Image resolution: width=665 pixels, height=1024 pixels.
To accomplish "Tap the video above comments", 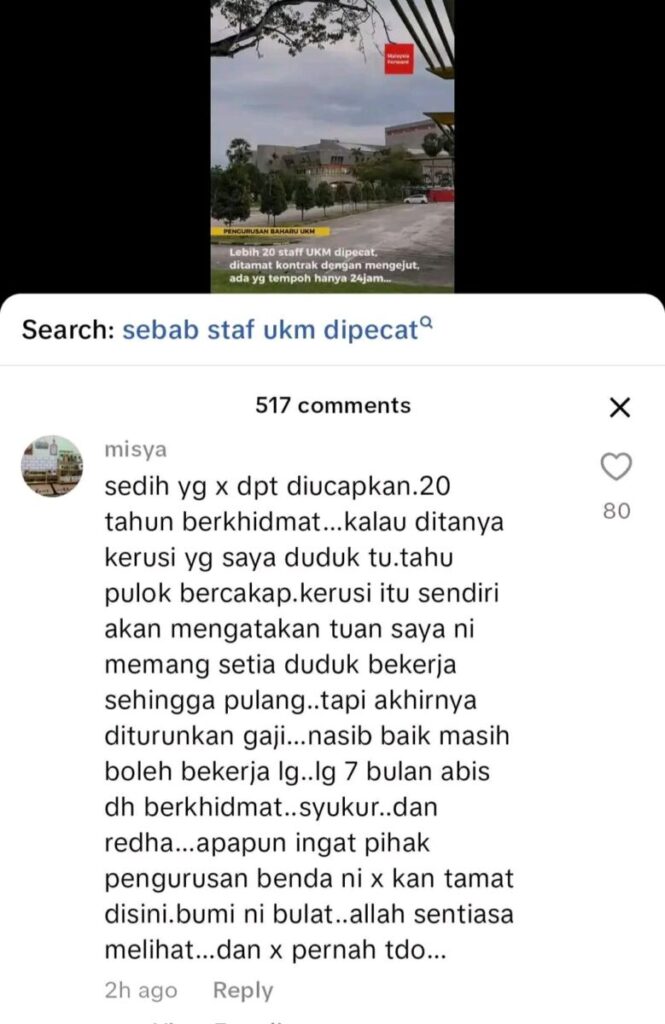I will click(x=332, y=146).
